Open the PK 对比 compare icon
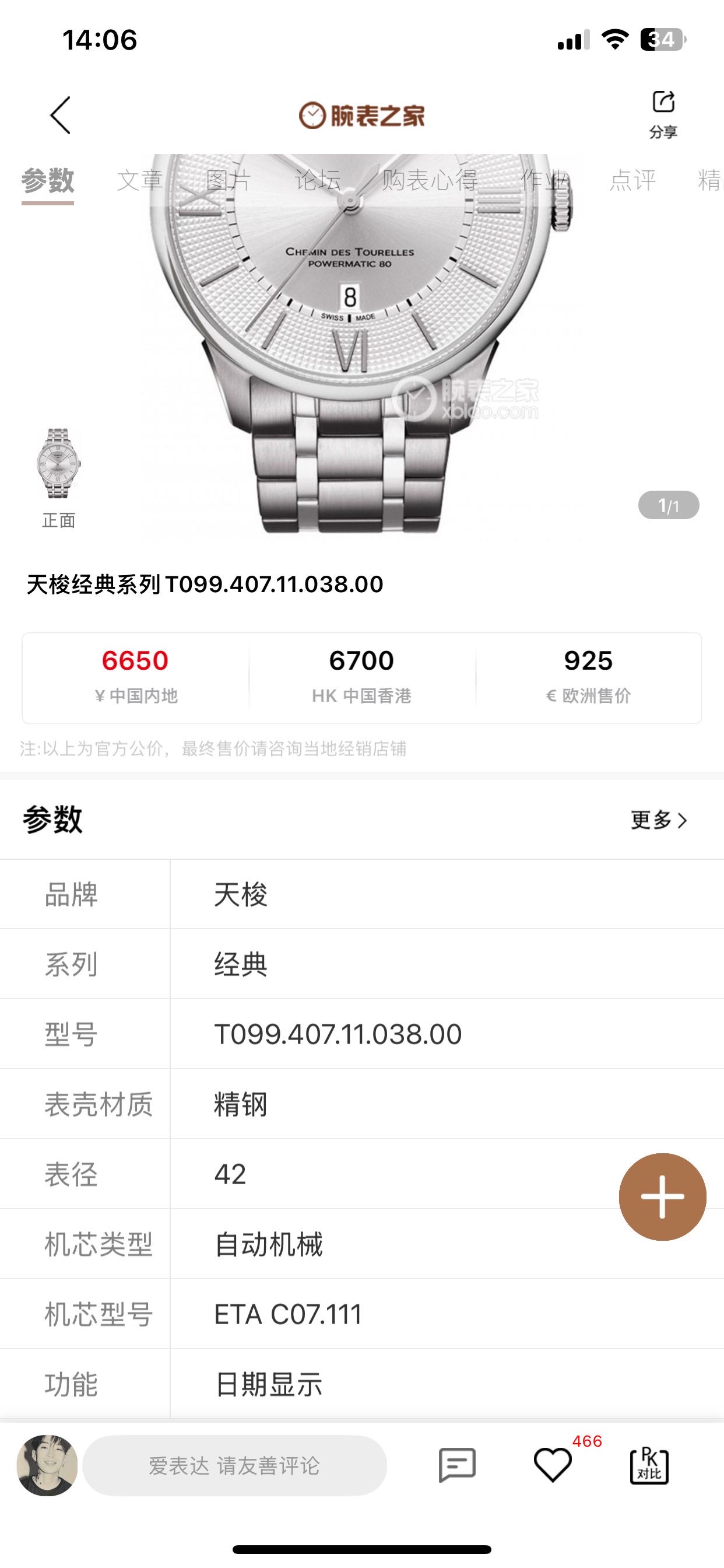Screen dimensions: 724x1568 (649, 1466)
